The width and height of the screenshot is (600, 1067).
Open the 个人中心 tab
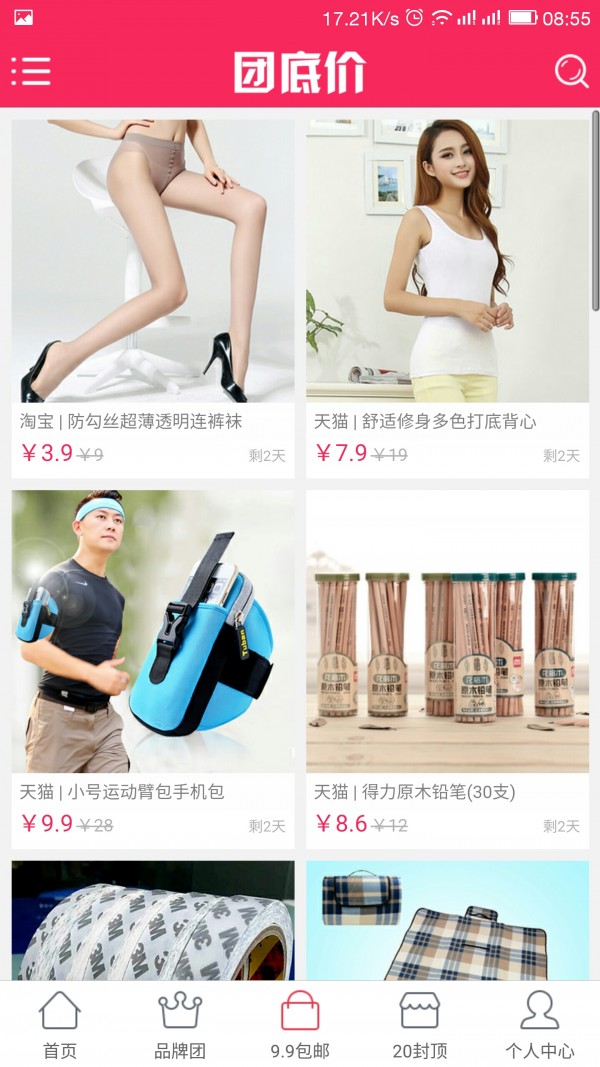[540, 1024]
